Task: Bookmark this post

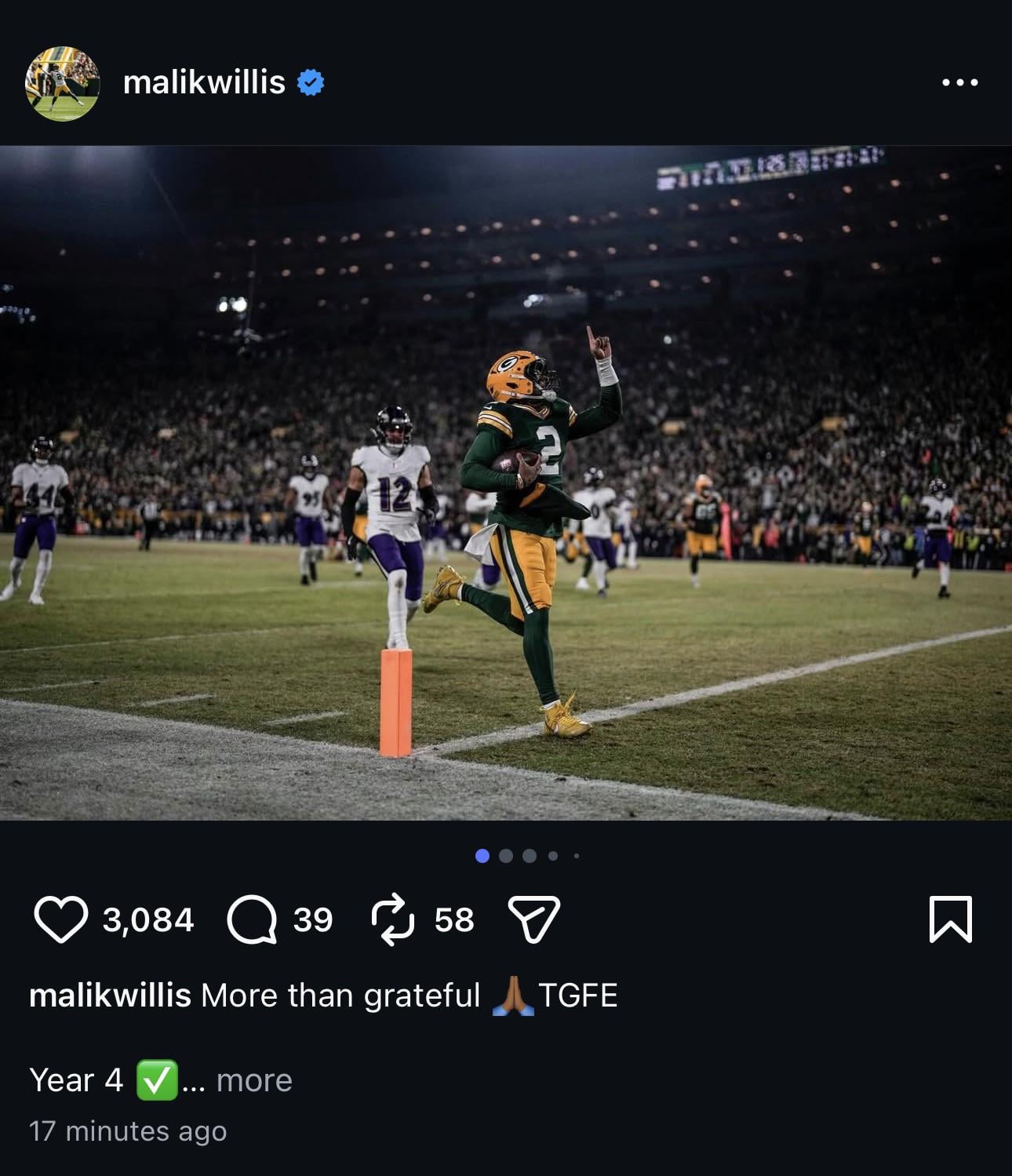Action: 950,919
